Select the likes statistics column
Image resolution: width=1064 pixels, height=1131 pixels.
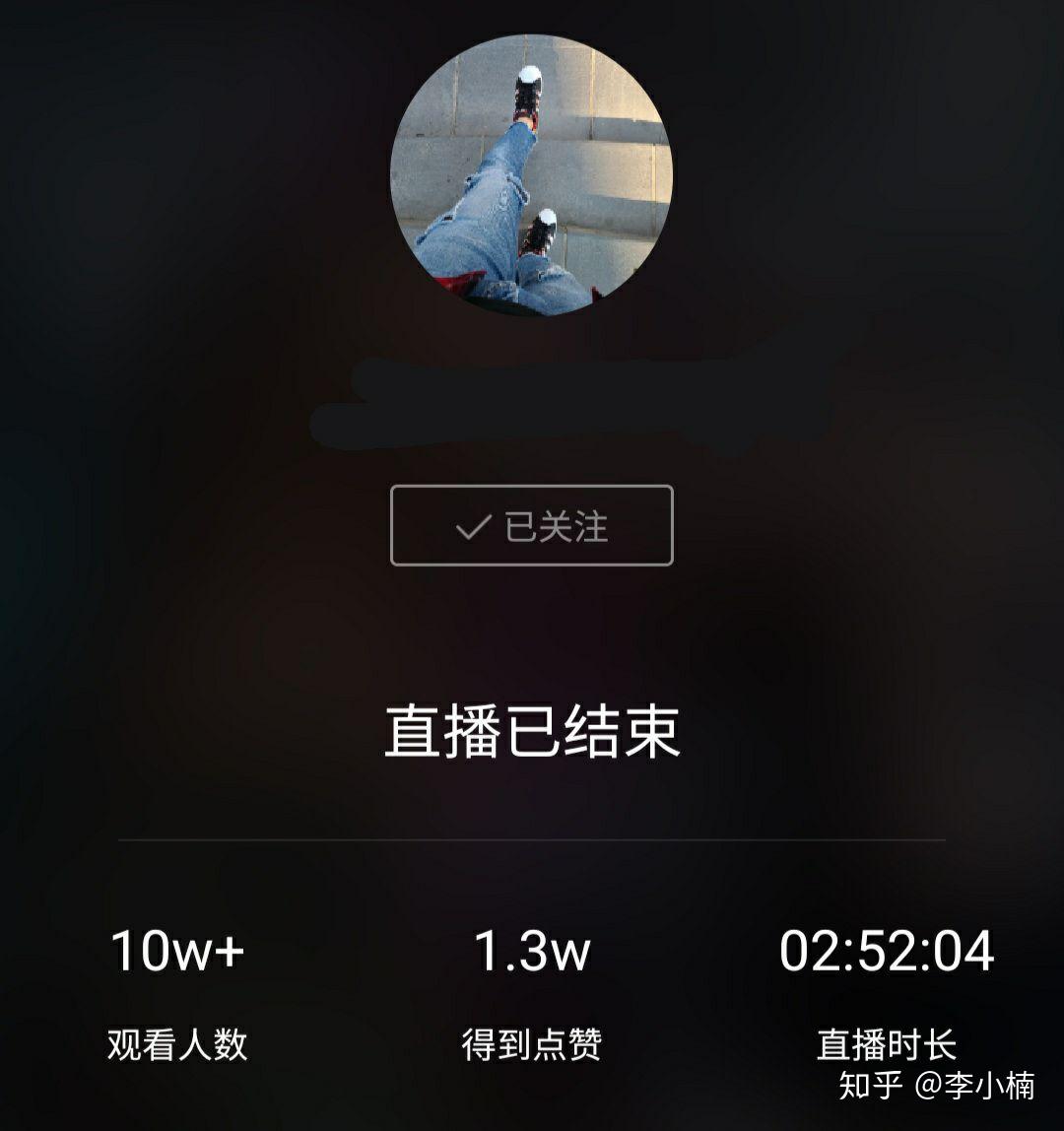[x=533, y=995]
